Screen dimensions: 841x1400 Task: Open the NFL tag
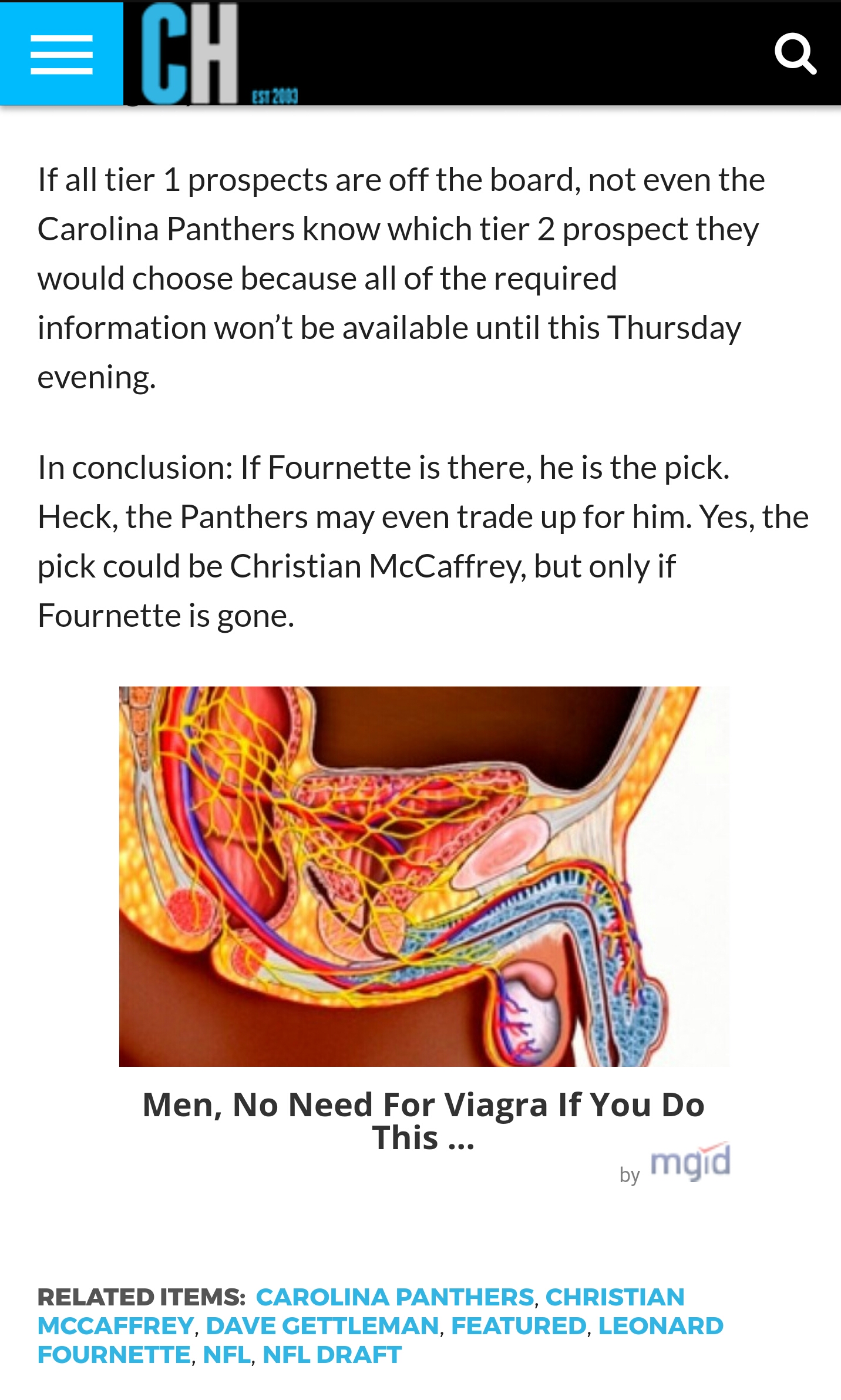coord(227,1354)
